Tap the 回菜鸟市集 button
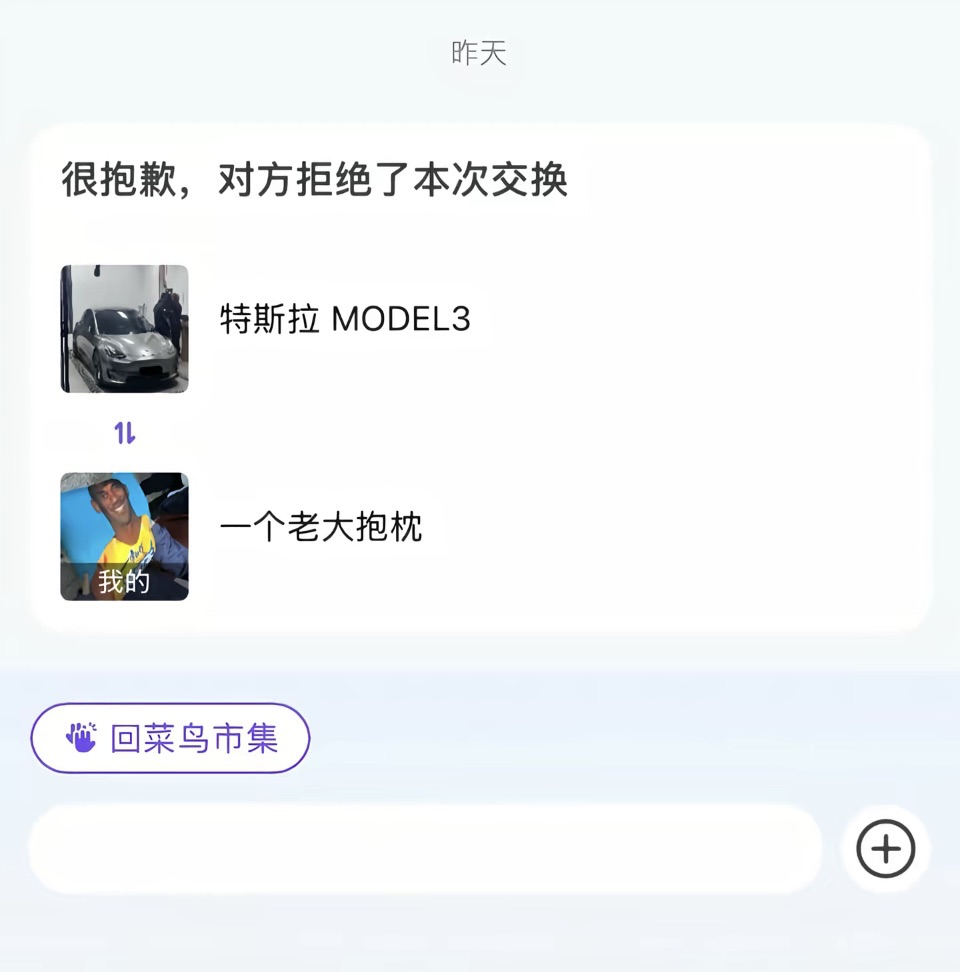 [x=170, y=738]
